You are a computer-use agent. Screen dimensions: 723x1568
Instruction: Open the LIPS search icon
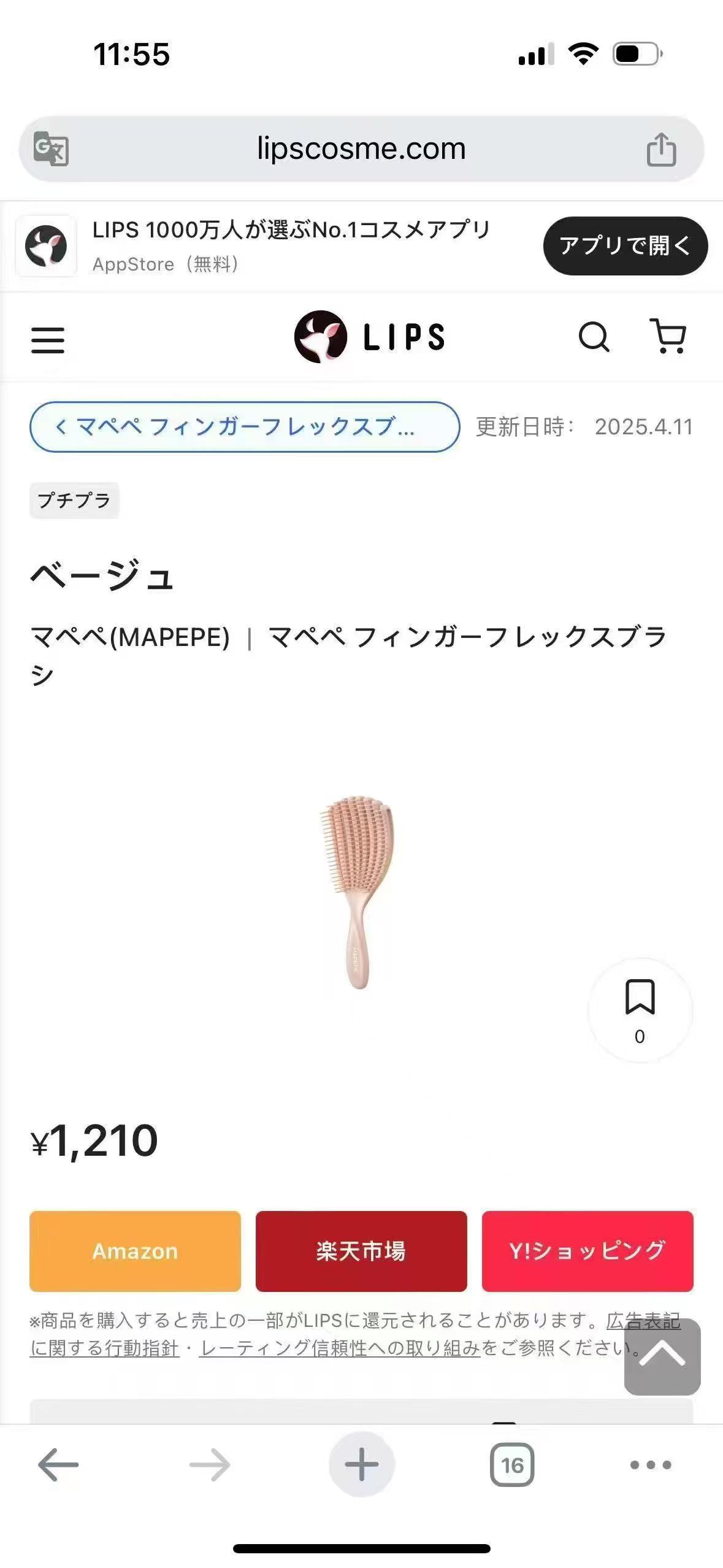pyautogui.click(x=594, y=337)
